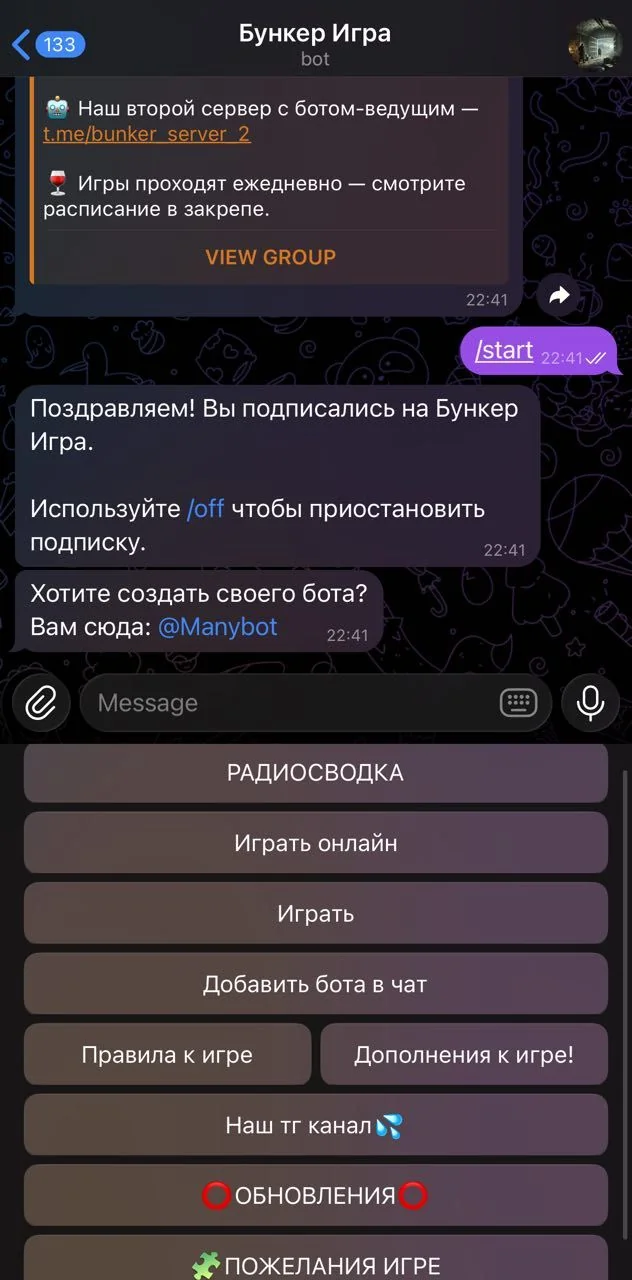Select the РАДИОСВОДКА bot button
632x1280 pixels.
coord(316,772)
